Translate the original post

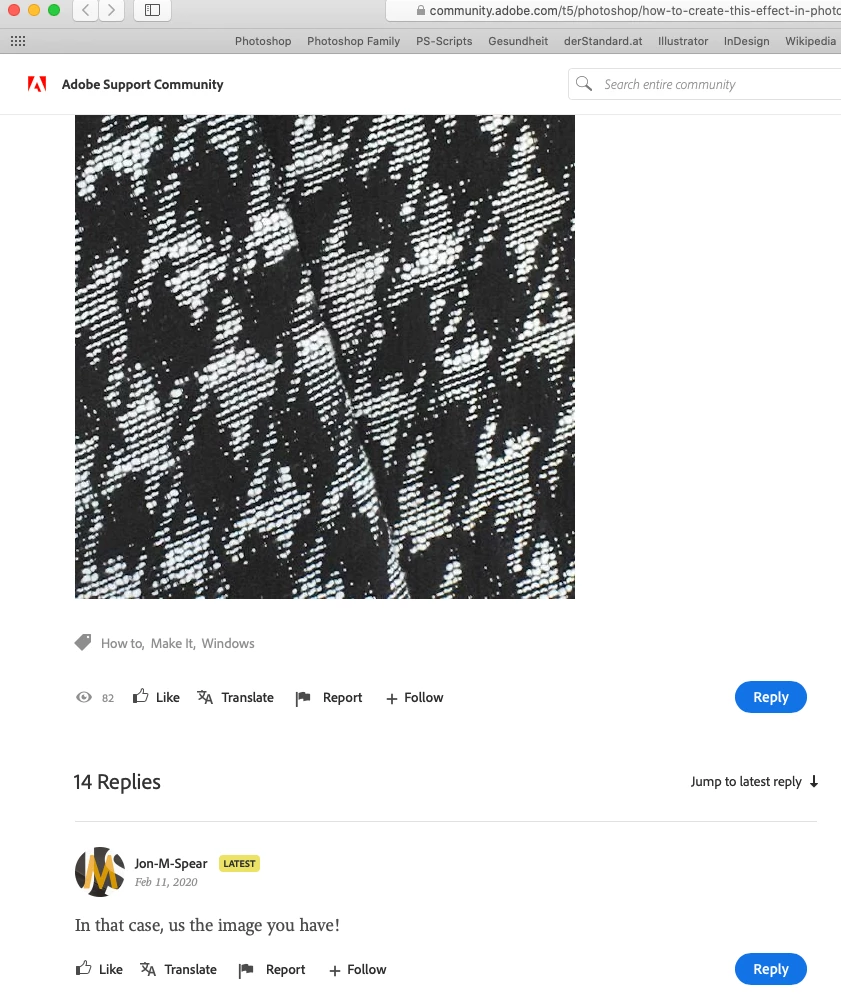pyautogui.click(x=236, y=697)
